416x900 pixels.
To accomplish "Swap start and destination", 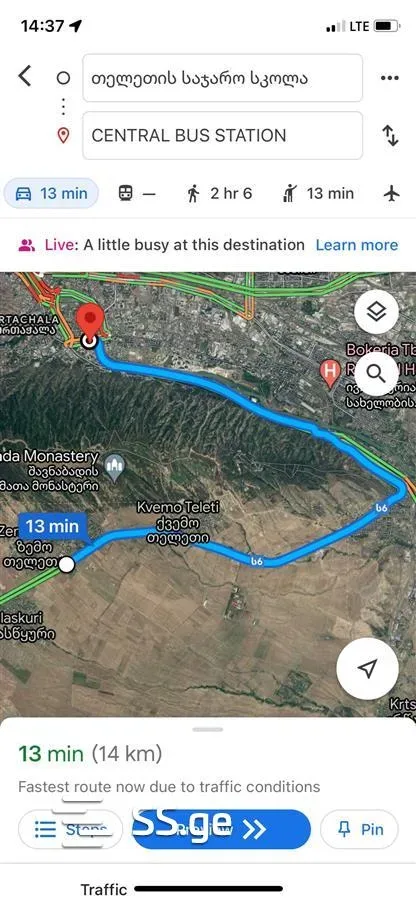I will pyautogui.click(x=390, y=135).
